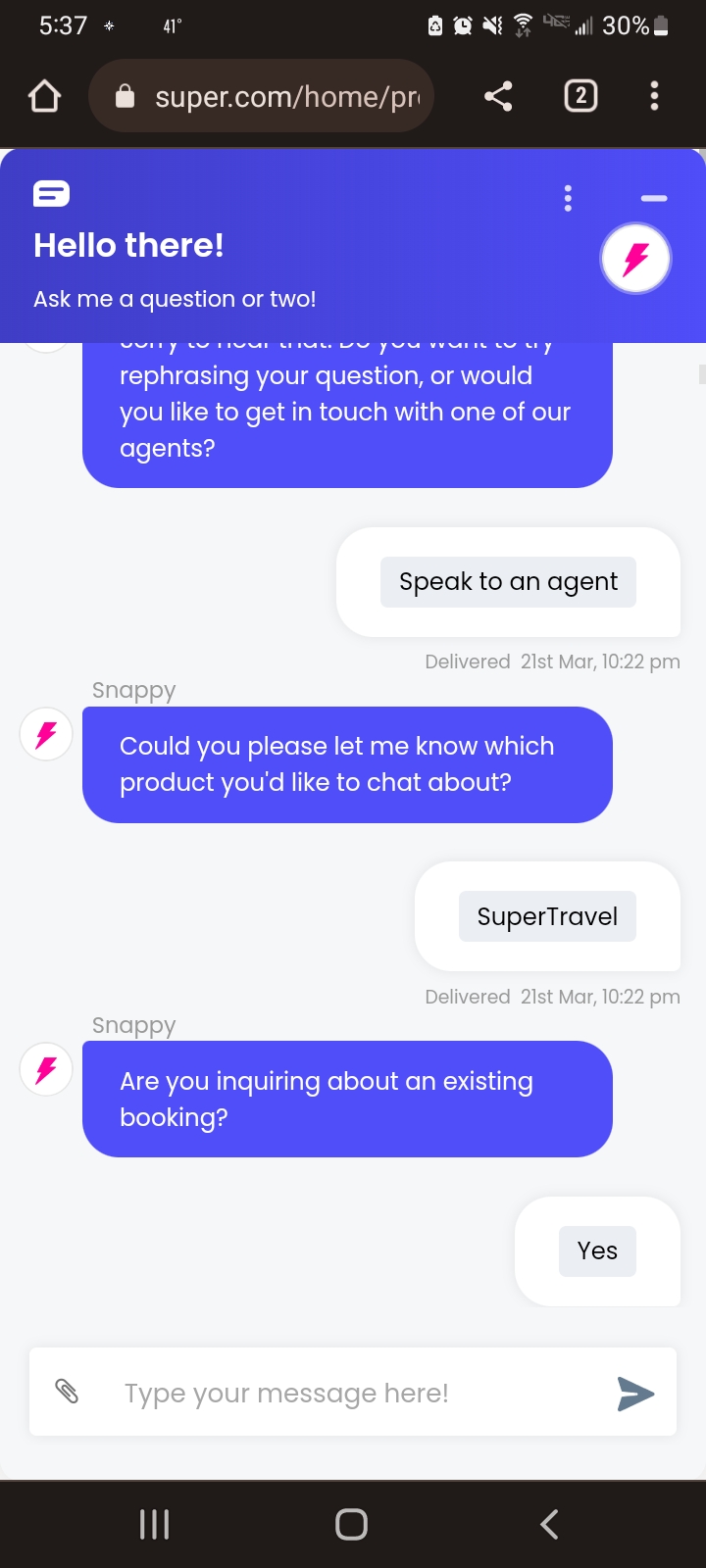Attach a file with the paperclip
This screenshot has height=1568, width=706.
pos(67,1392)
